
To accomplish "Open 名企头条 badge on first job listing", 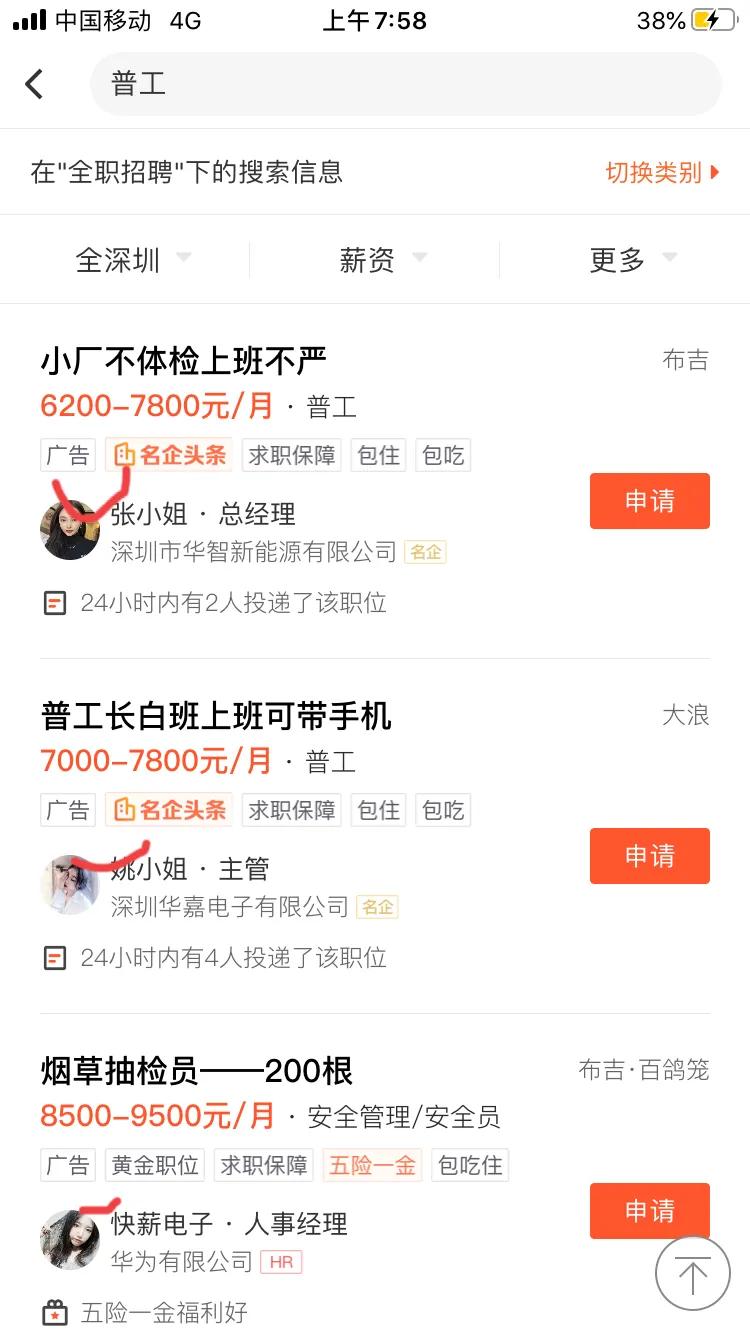I will pyautogui.click(x=168, y=455).
